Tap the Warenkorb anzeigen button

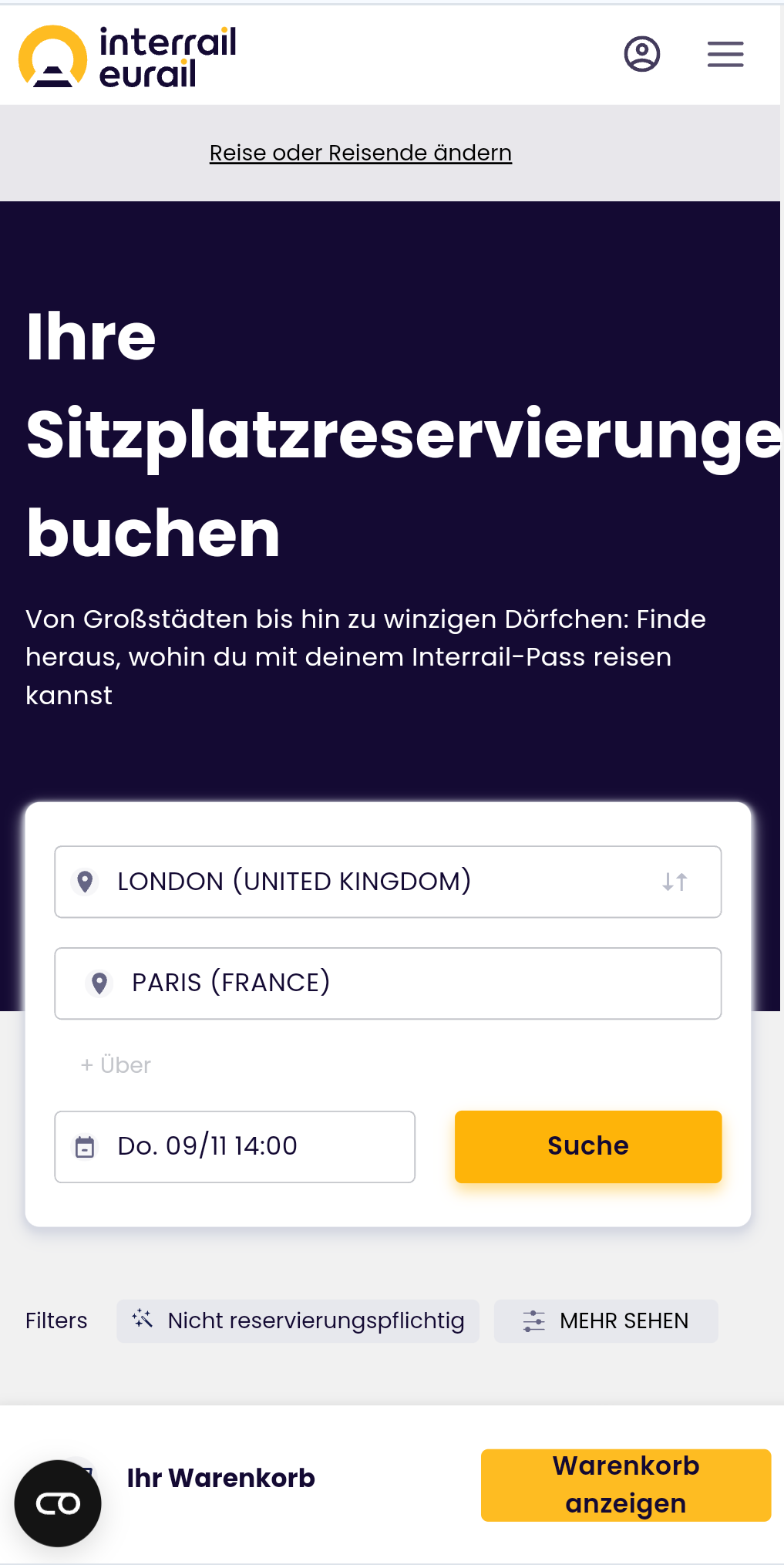[x=626, y=1485]
